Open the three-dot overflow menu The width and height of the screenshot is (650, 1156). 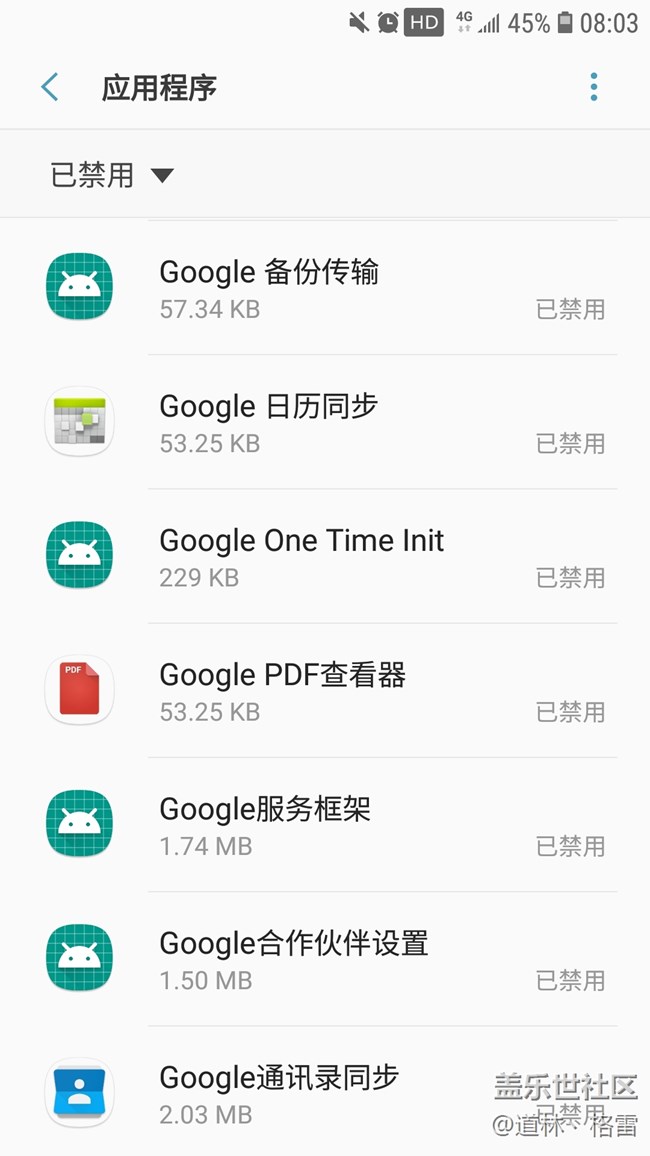[x=594, y=88]
